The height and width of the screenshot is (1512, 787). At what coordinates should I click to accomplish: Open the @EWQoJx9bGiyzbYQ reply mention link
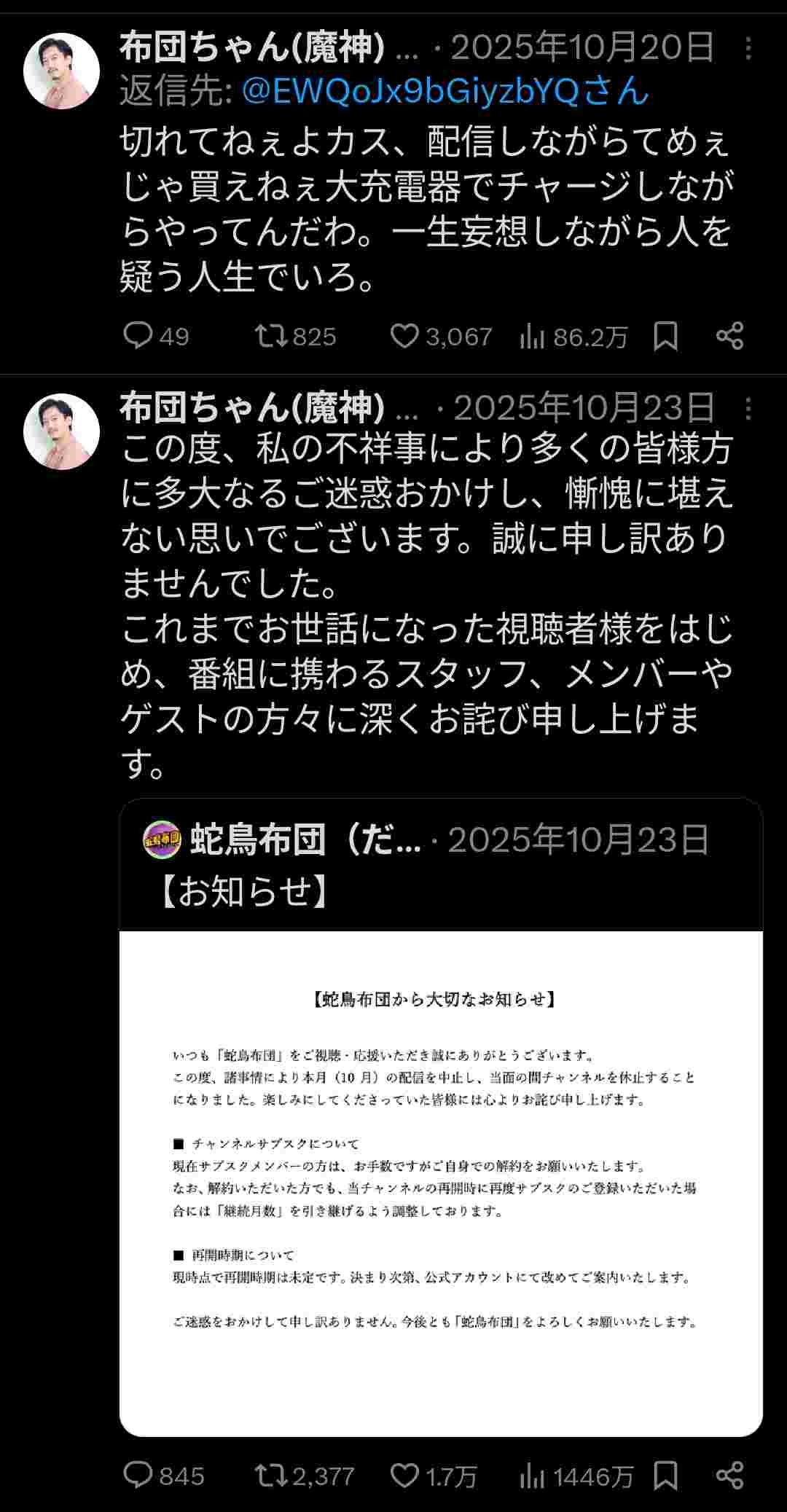point(445,91)
